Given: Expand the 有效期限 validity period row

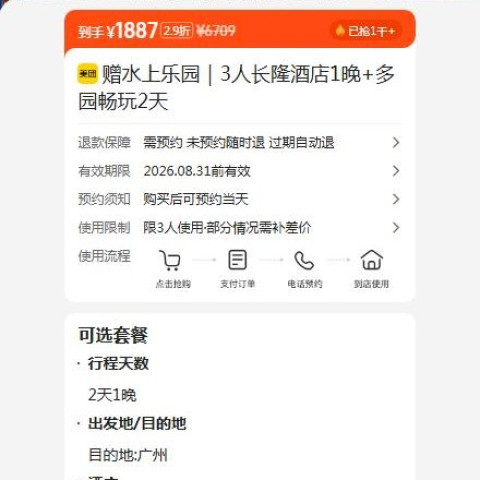Looking at the screenshot, I should pyautogui.click(x=239, y=171).
